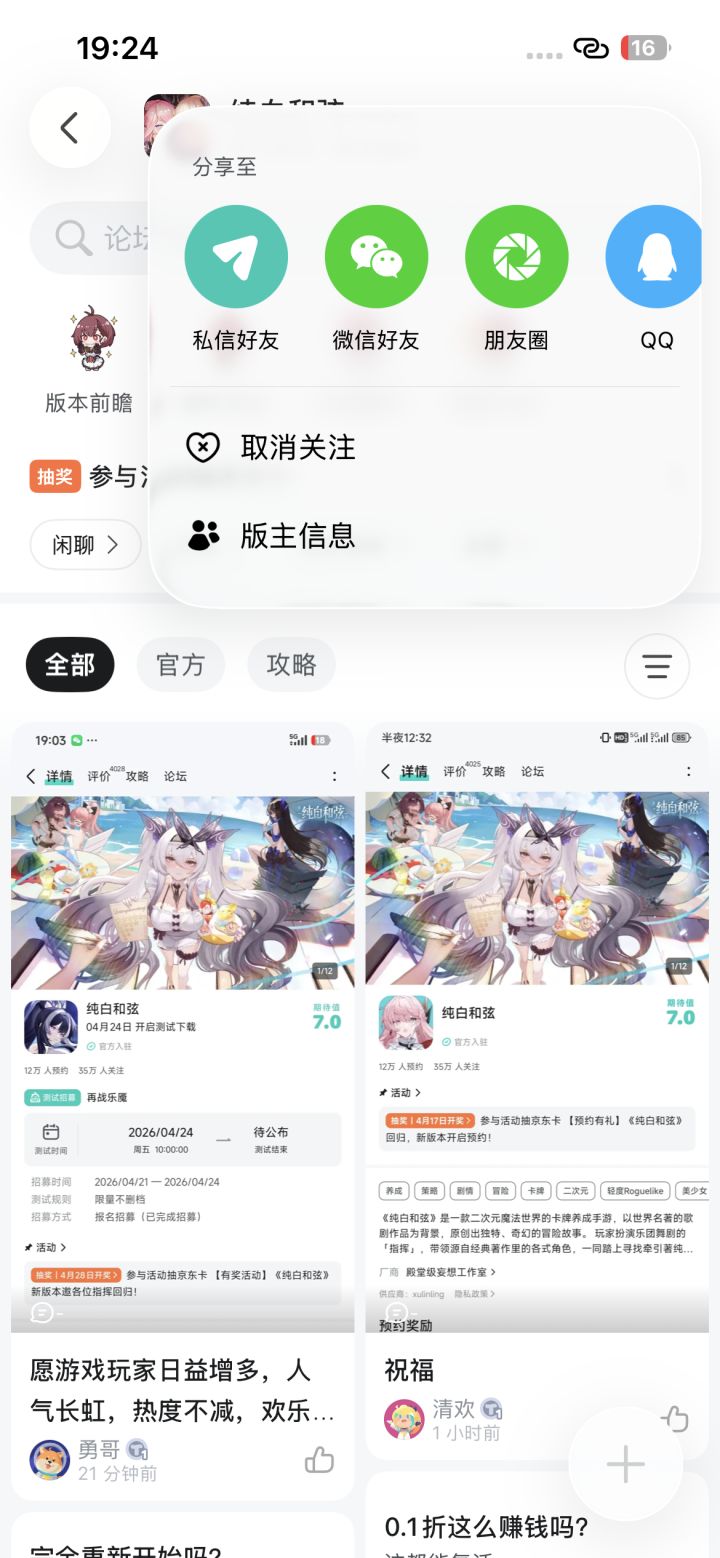The height and width of the screenshot is (1558, 720).
Task: Share to 朋友圈 (Moments)
Action: pos(516,256)
